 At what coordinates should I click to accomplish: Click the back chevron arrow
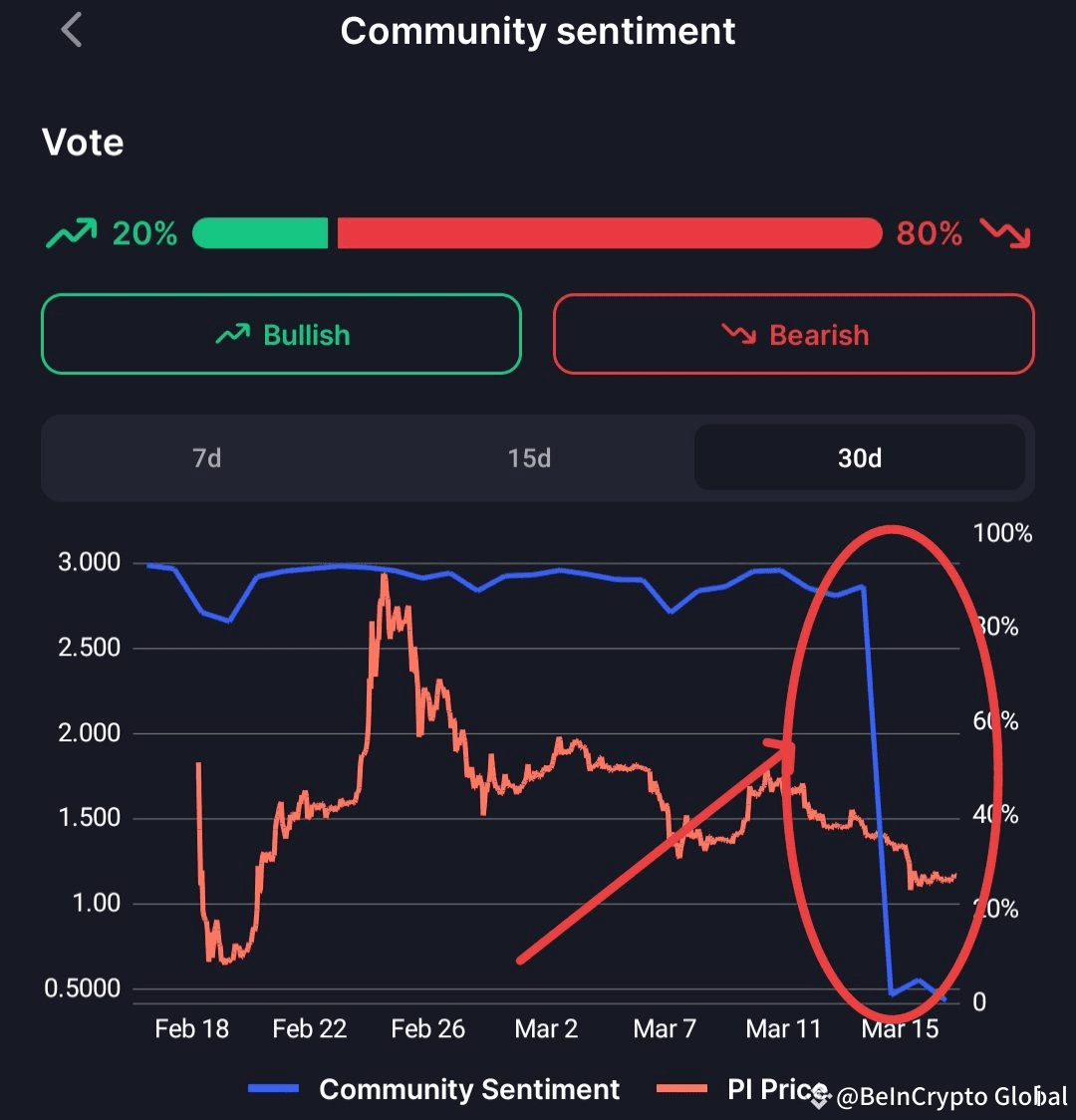[x=71, y=31]
